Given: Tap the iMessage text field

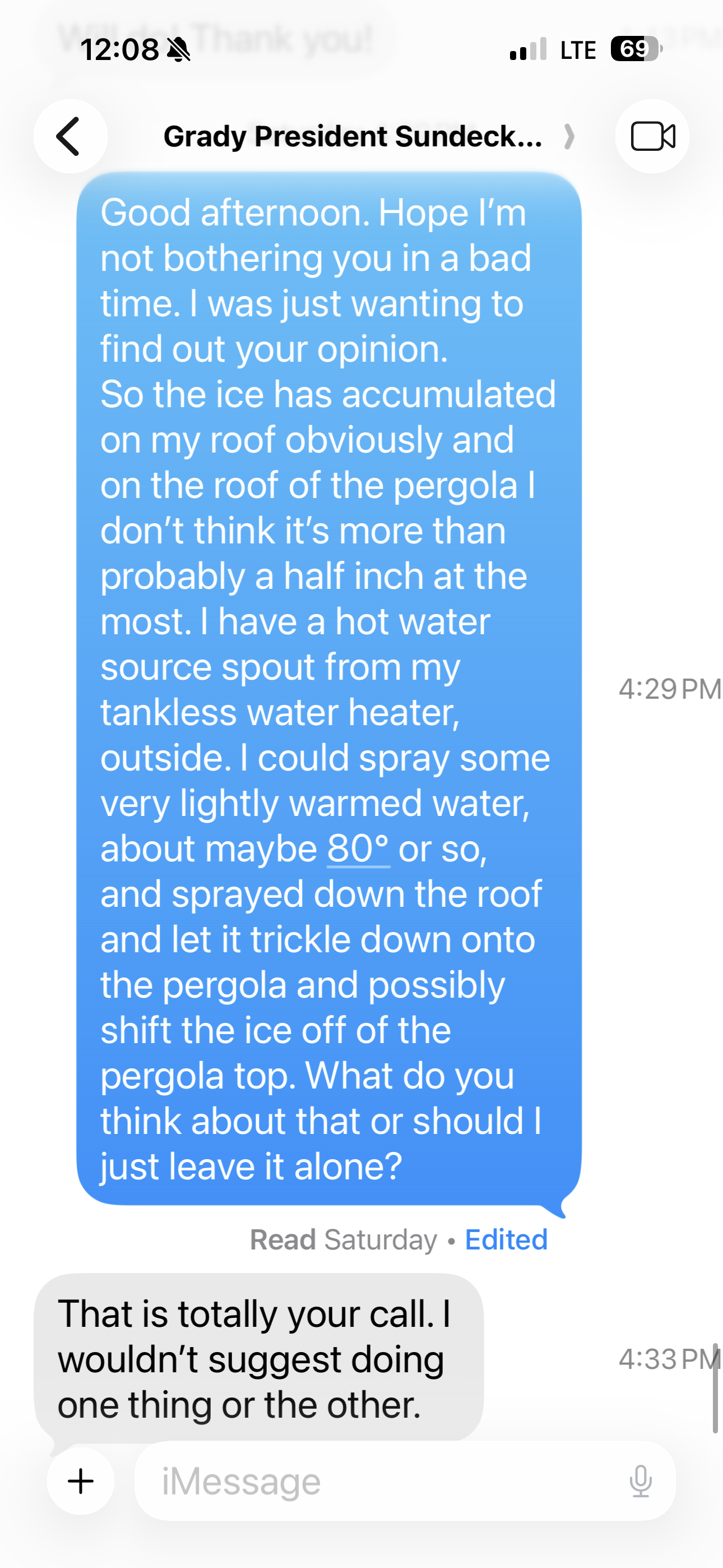Looking at the screenshot, I should (x=383, y=1481).
